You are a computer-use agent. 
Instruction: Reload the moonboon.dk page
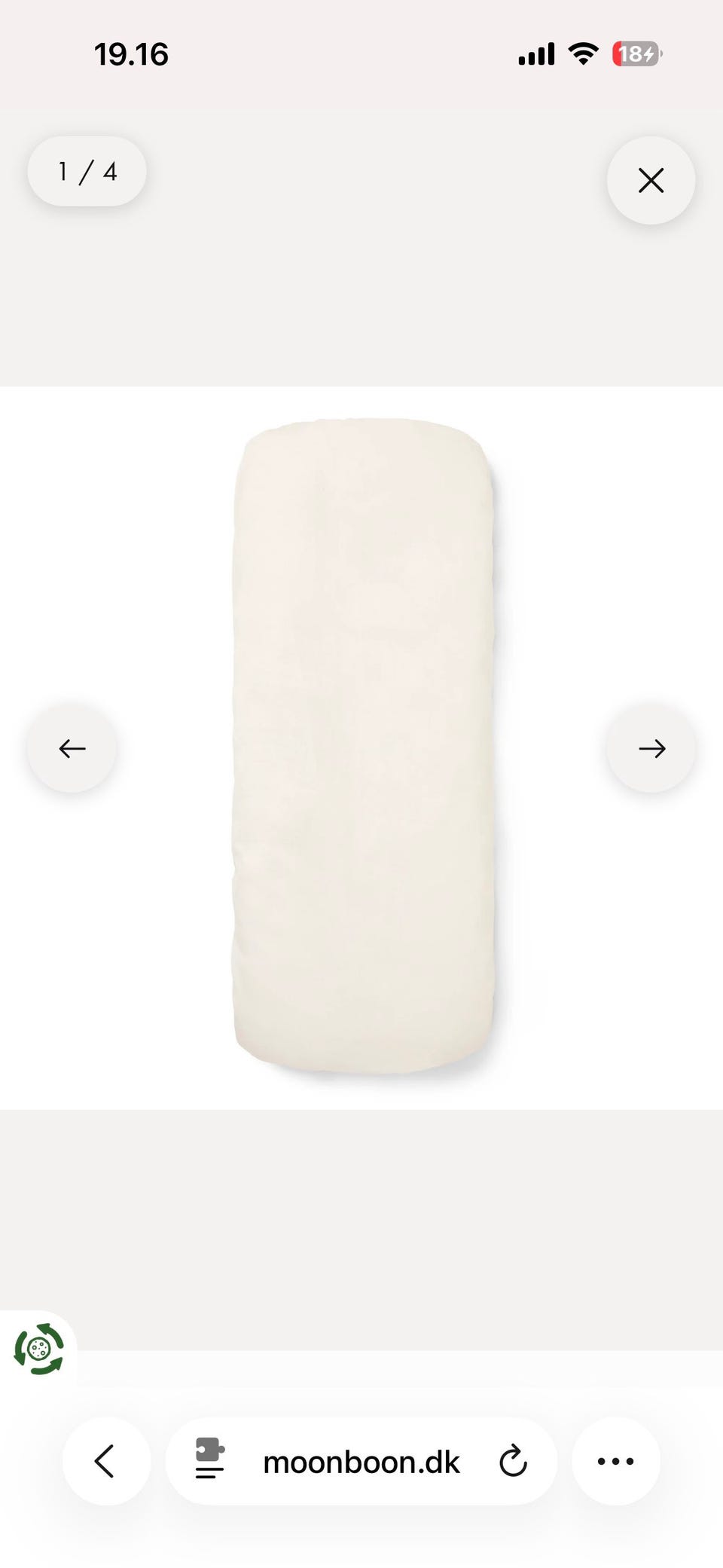(x=513, y=1461)
